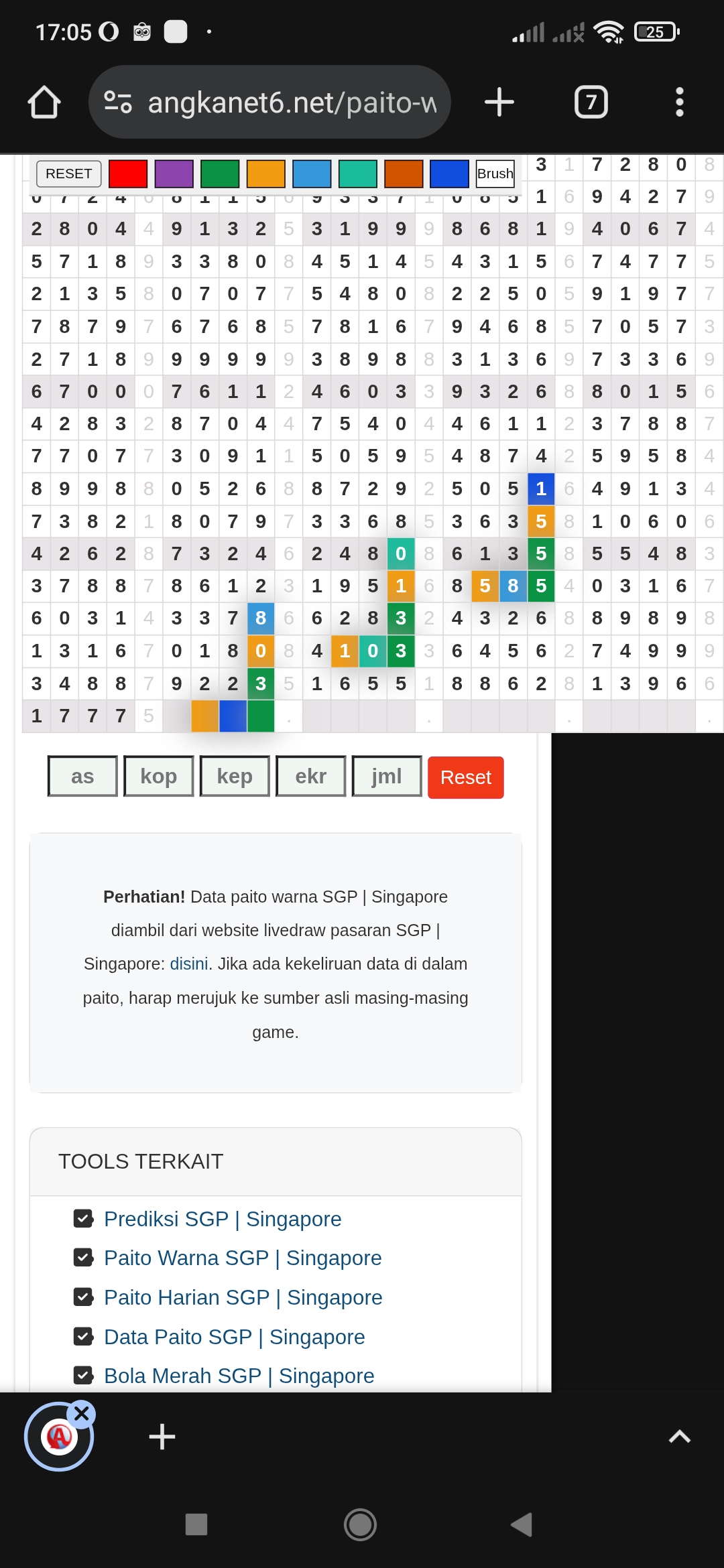
Task: Open the Prediksi SGP | Singapore link
Action: [223, 1219]
